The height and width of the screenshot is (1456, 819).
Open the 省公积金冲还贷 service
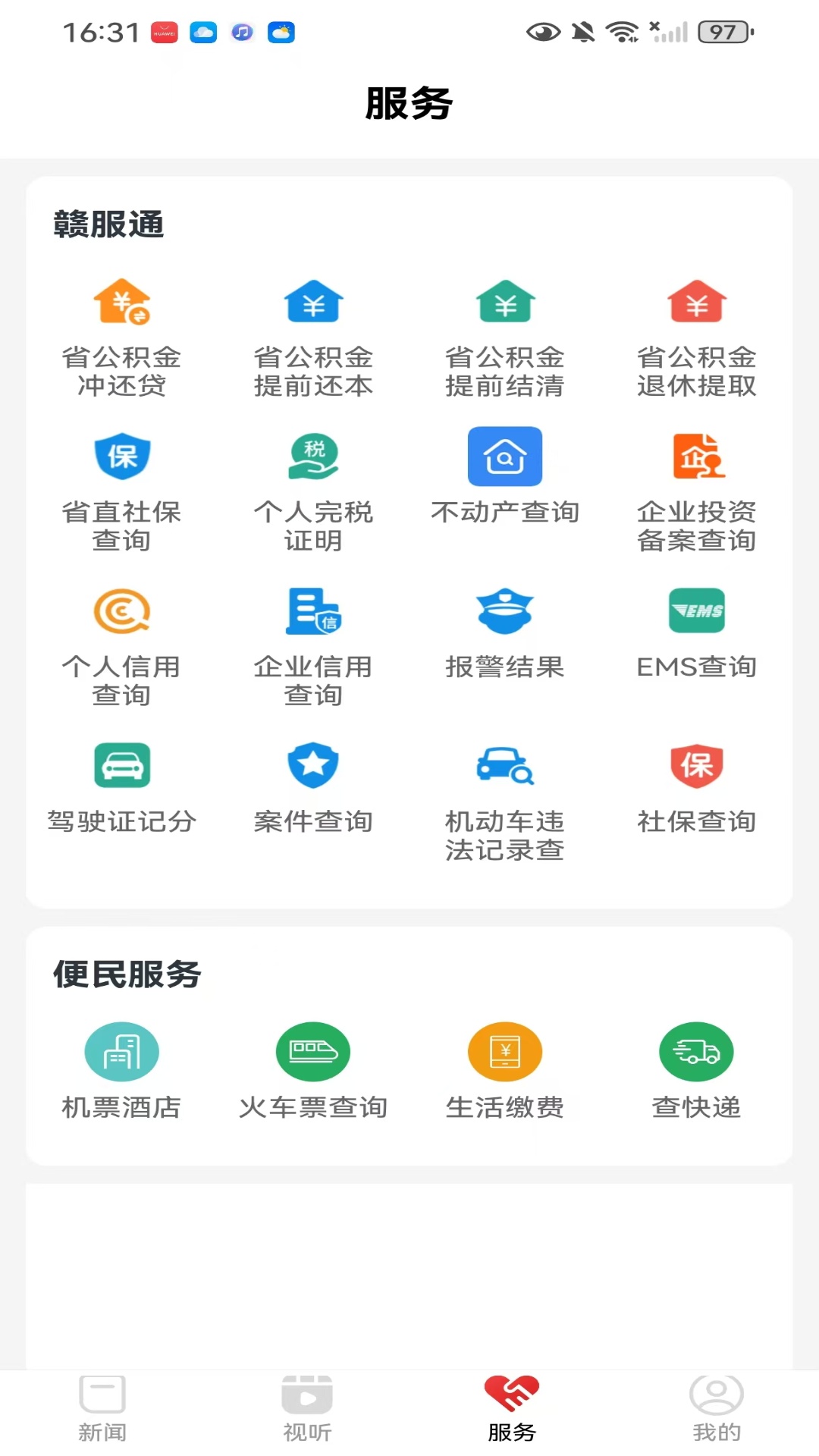coord(123,334)
